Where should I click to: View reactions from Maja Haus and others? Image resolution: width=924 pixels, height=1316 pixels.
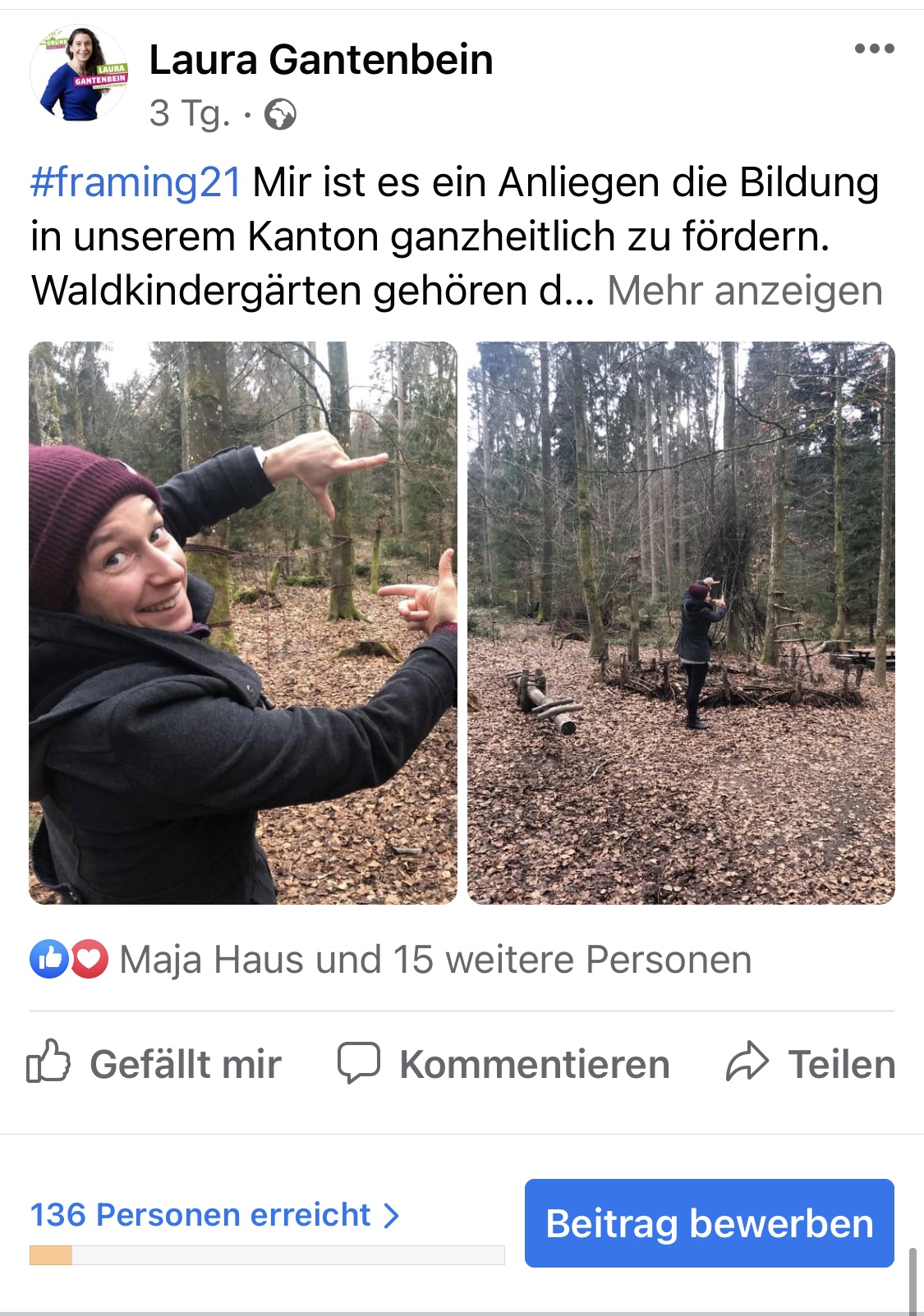pos(435,960)
